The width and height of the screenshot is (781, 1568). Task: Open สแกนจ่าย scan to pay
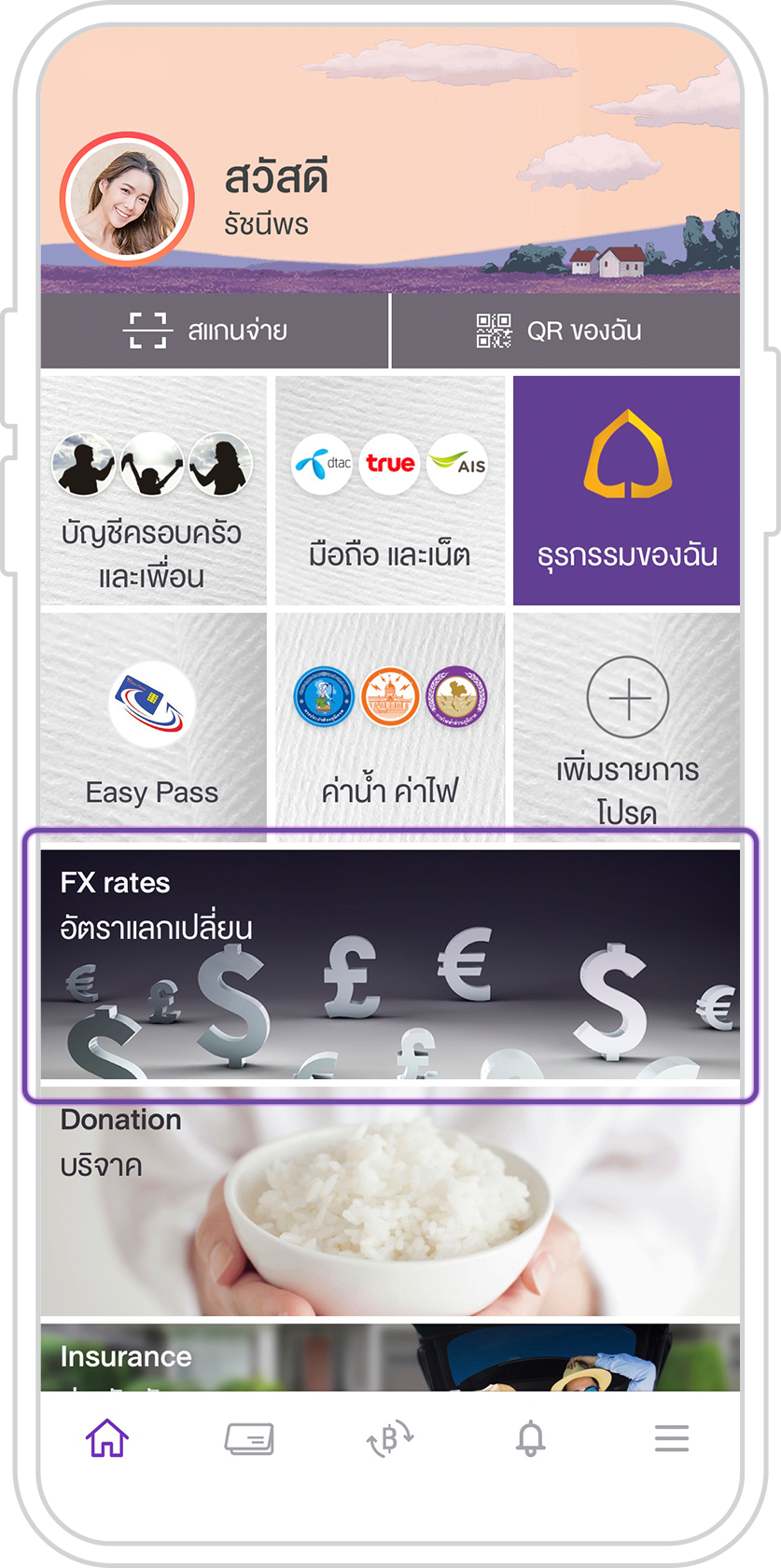pyautogui.click(x=214, y=330)
